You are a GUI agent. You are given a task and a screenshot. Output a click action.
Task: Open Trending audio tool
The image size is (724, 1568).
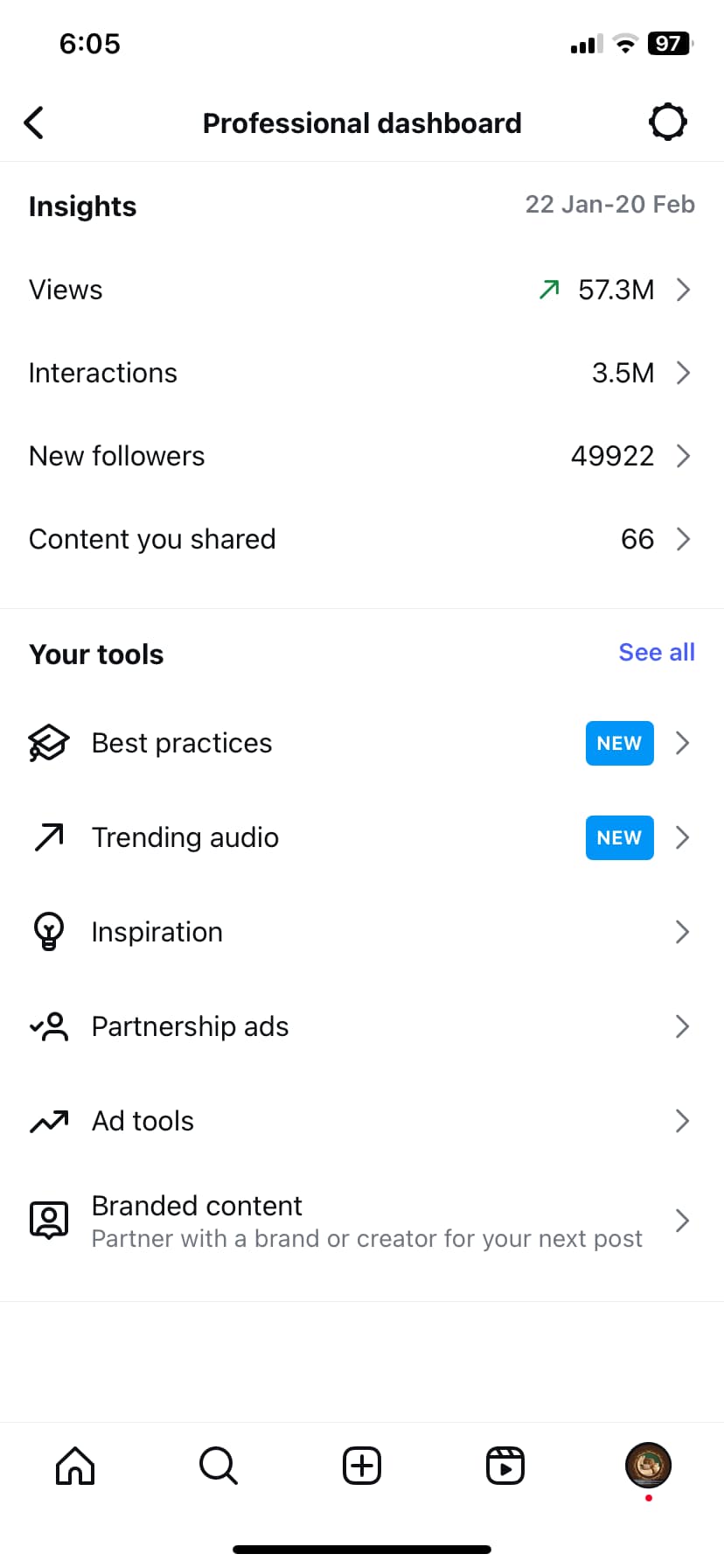point(362,837)
